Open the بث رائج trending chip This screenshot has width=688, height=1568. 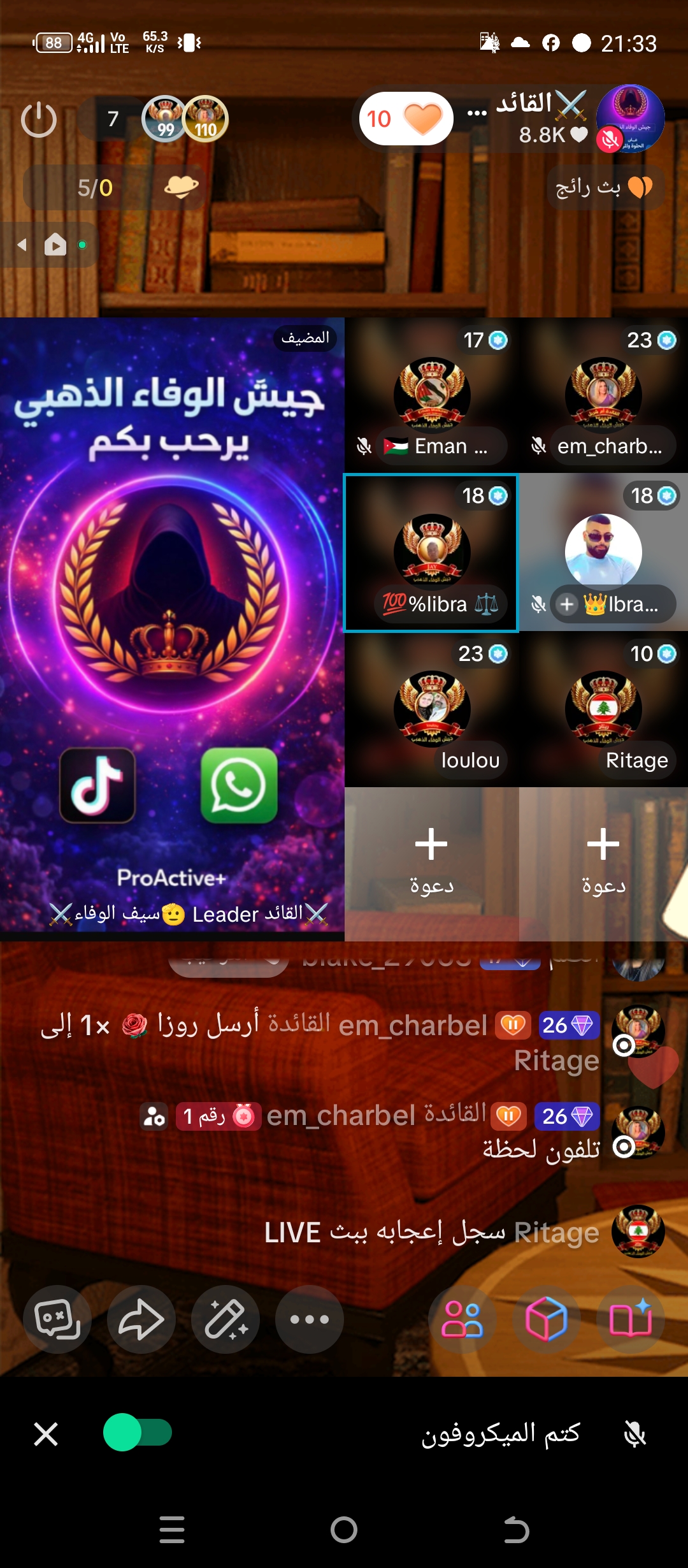pos(605,187)
